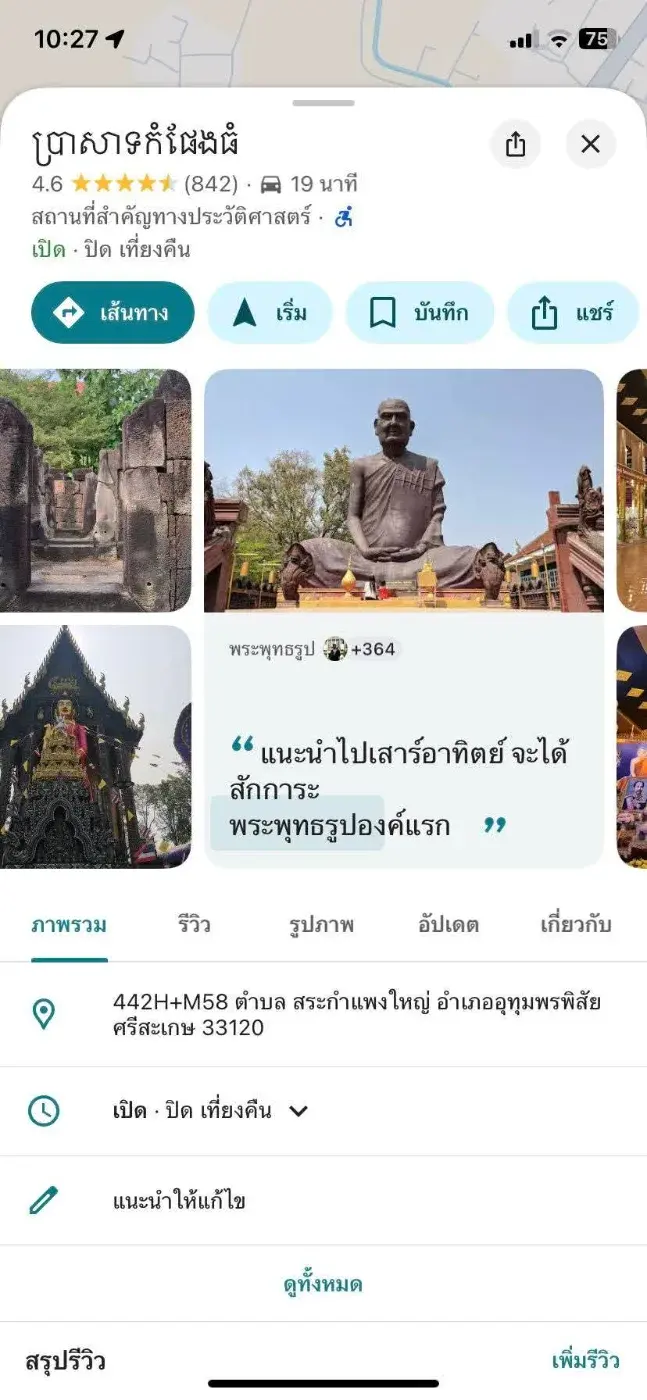Viewport: 647px width, 1400px height.
Task: Switch to the อัปเดต tab
Action: point(448,924)
